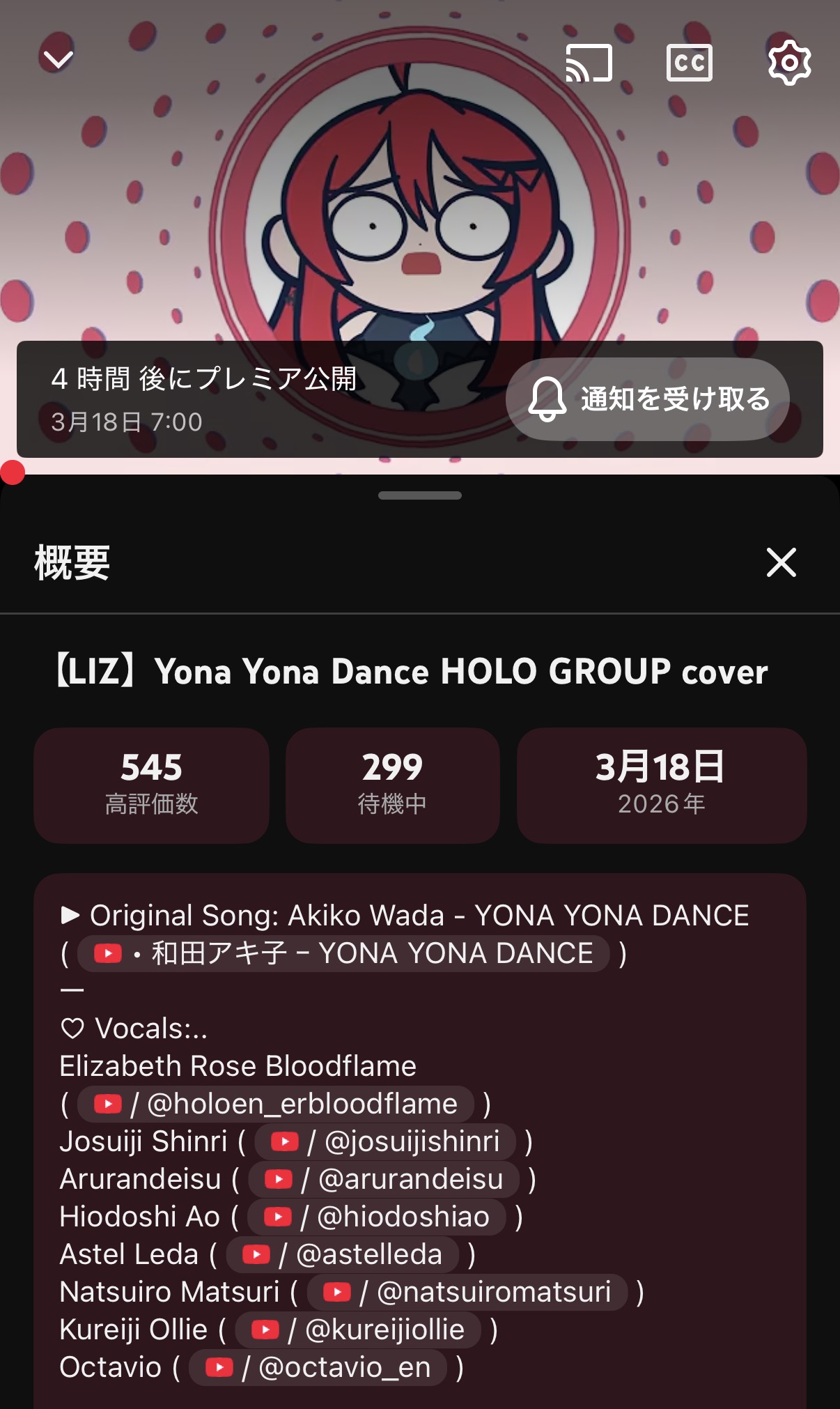The height and width of the screenshot is (1409, 840).
Task: Open the @octavio_en channel link
Action: (x=318, y=1367)
